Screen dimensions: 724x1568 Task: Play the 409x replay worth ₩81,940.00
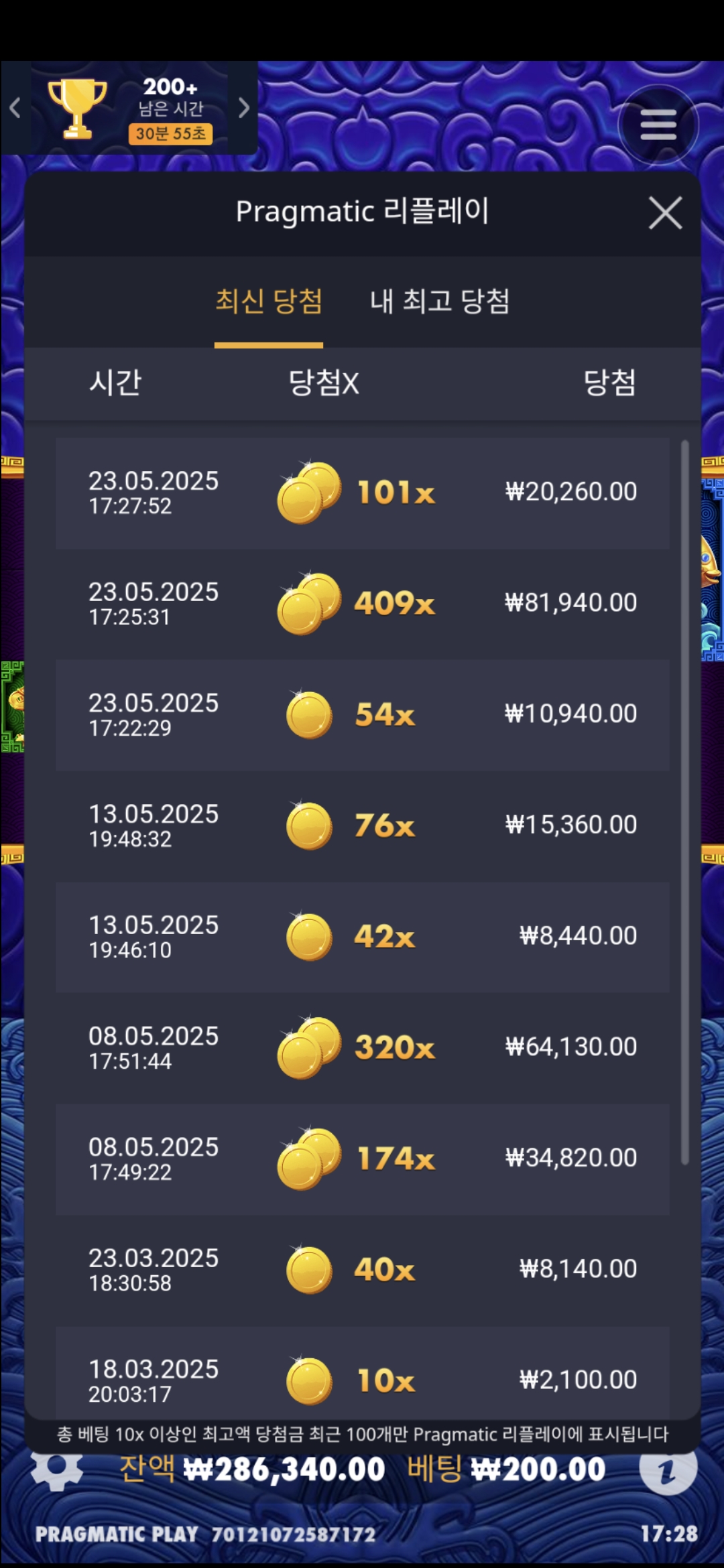362,604
